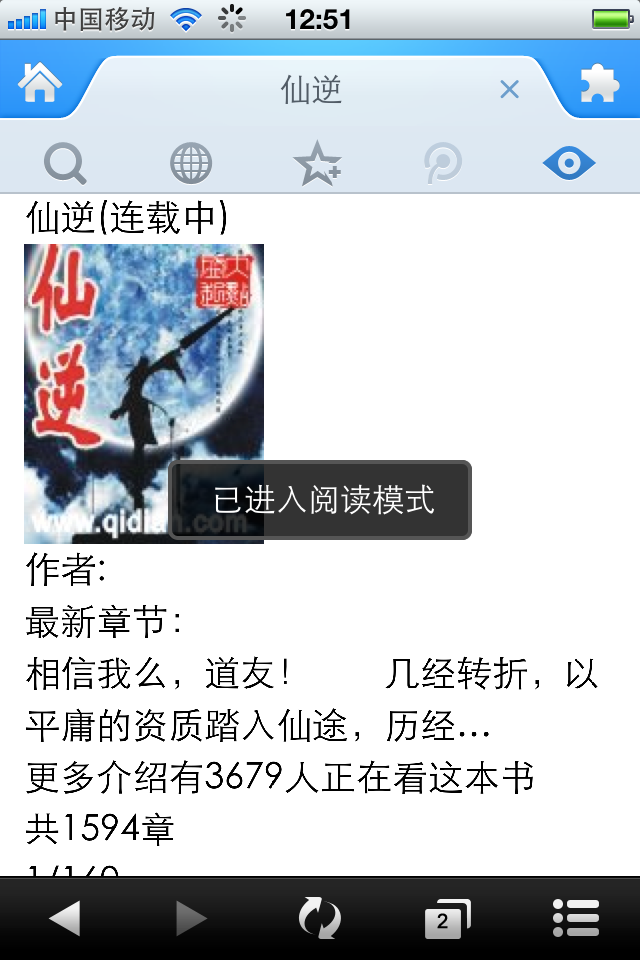Screen dimensions: 640x960
Task: Open the plugins puzzle icon
Action: point(599,84)
